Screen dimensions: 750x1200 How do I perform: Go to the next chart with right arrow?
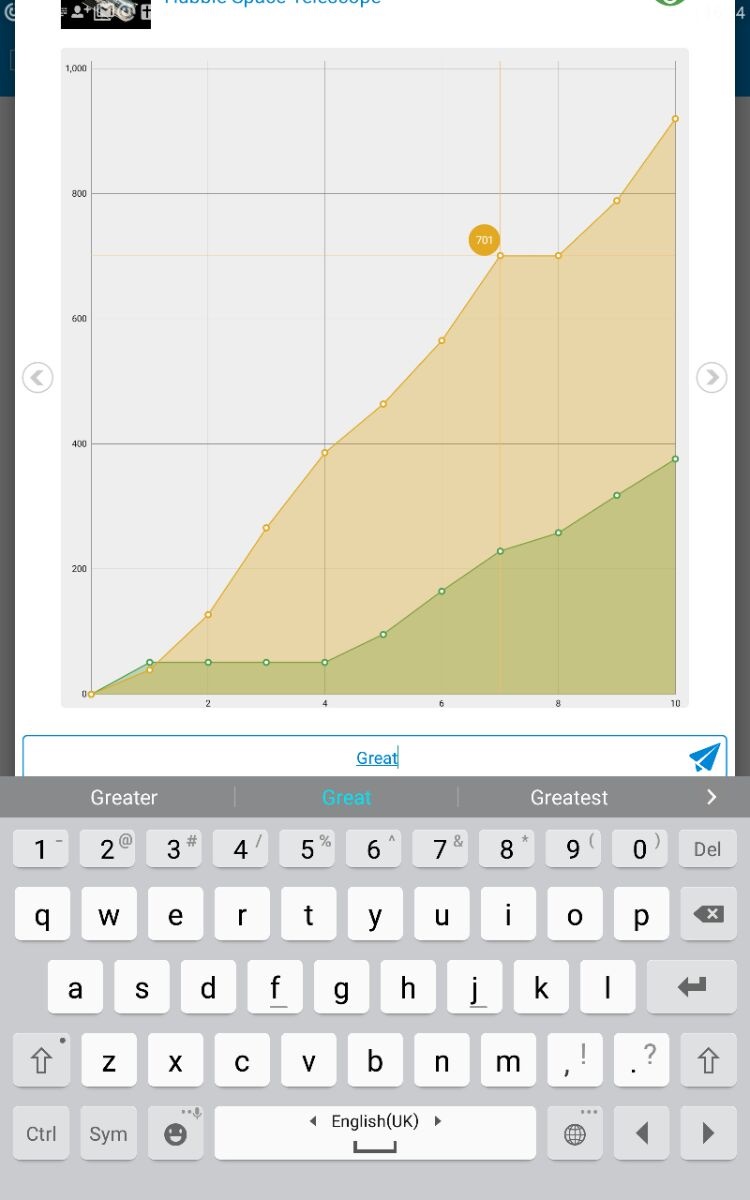point(711,377)
